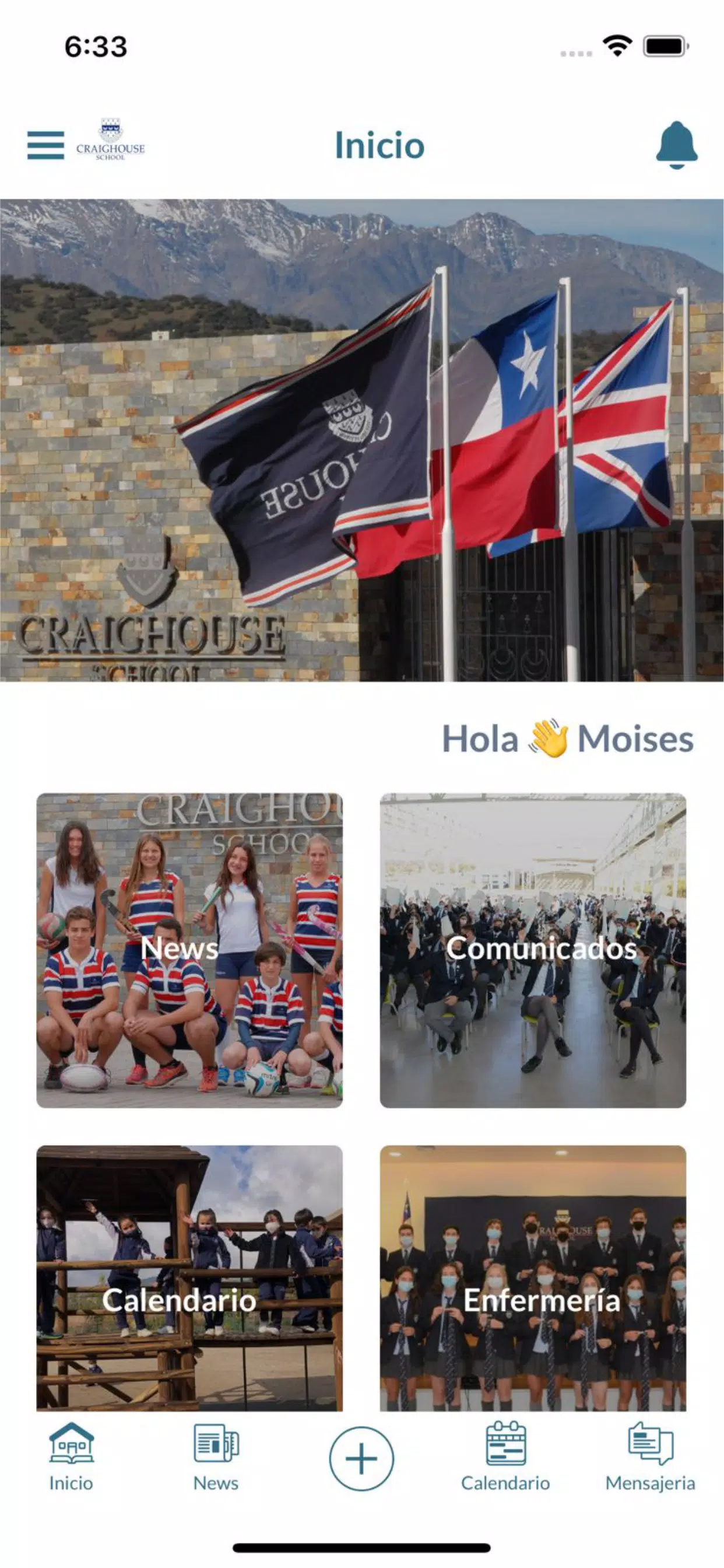Open the Enfermería tile
Viewport: 724px width, 1568px height.
pos(533,1277)
